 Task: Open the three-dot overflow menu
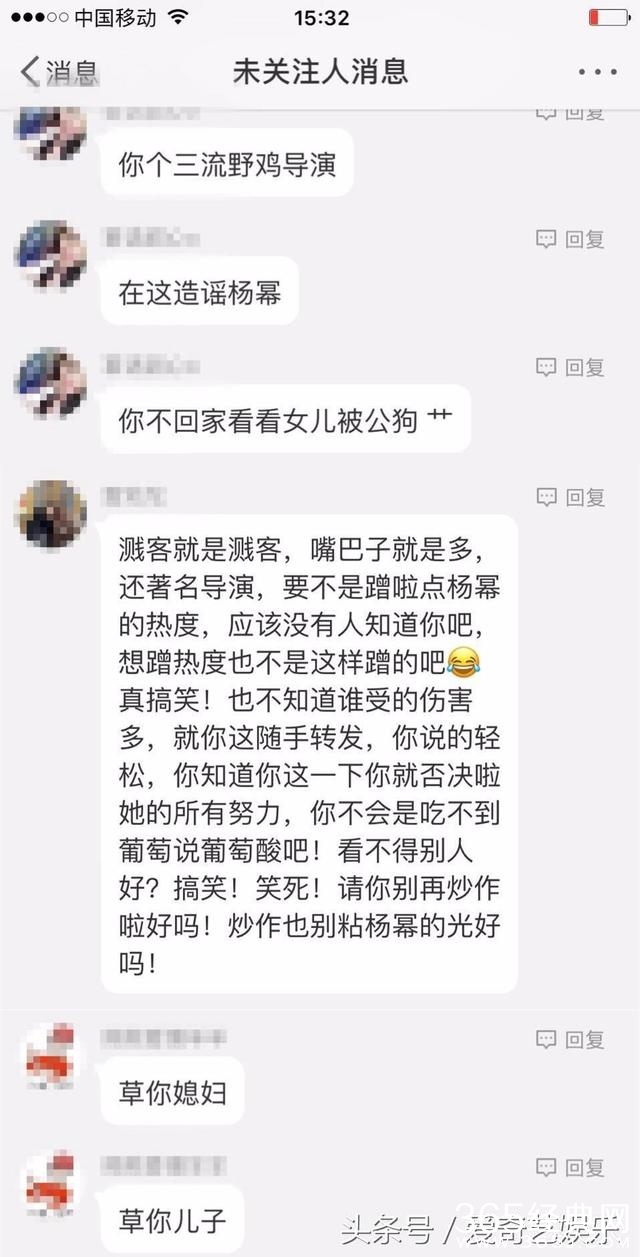[598, 72]
